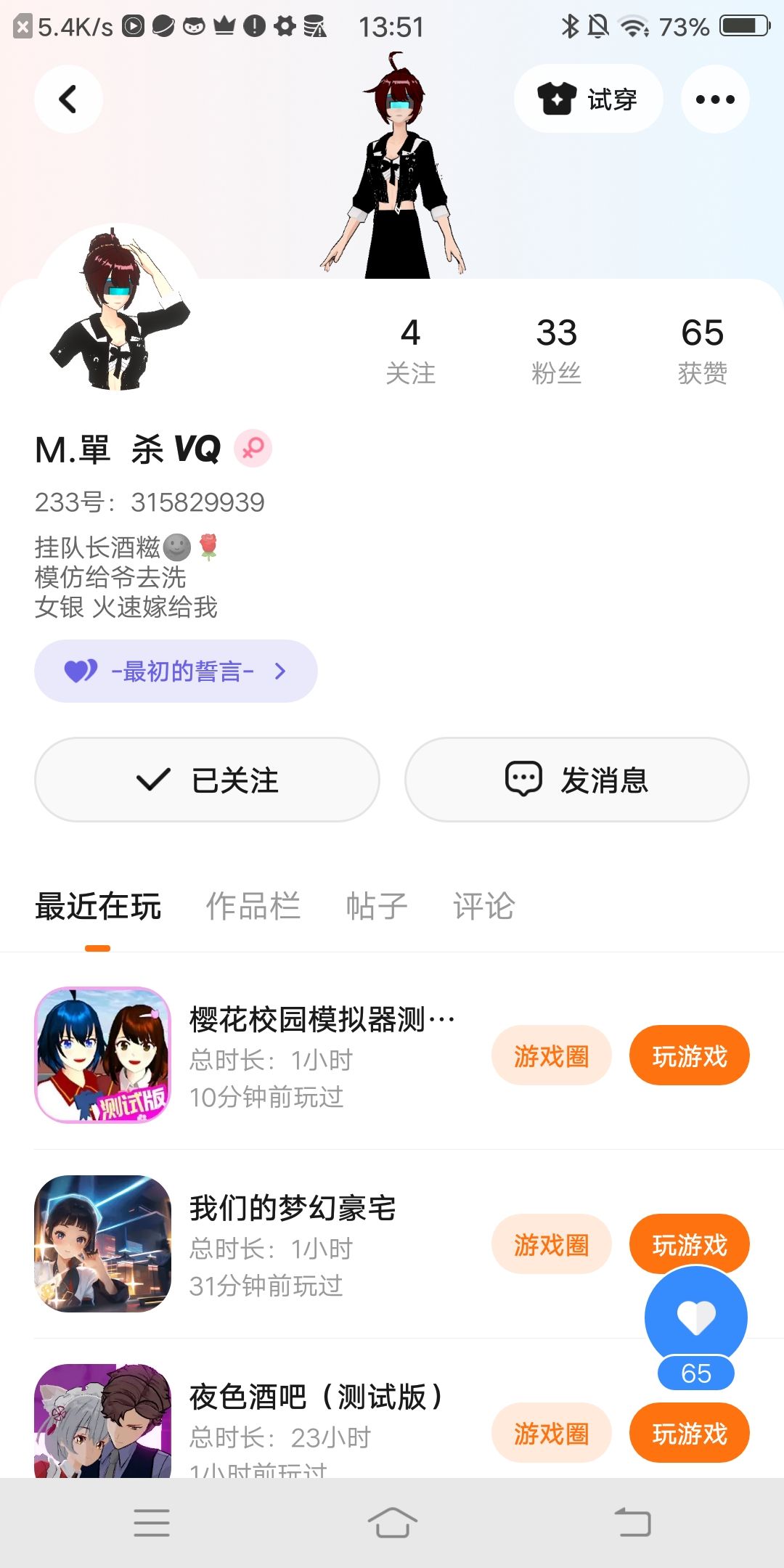Tap 玩游戏 for 樱花校园模拟器
This screenshot has width=784, height=1568.
pos(689,1056)
